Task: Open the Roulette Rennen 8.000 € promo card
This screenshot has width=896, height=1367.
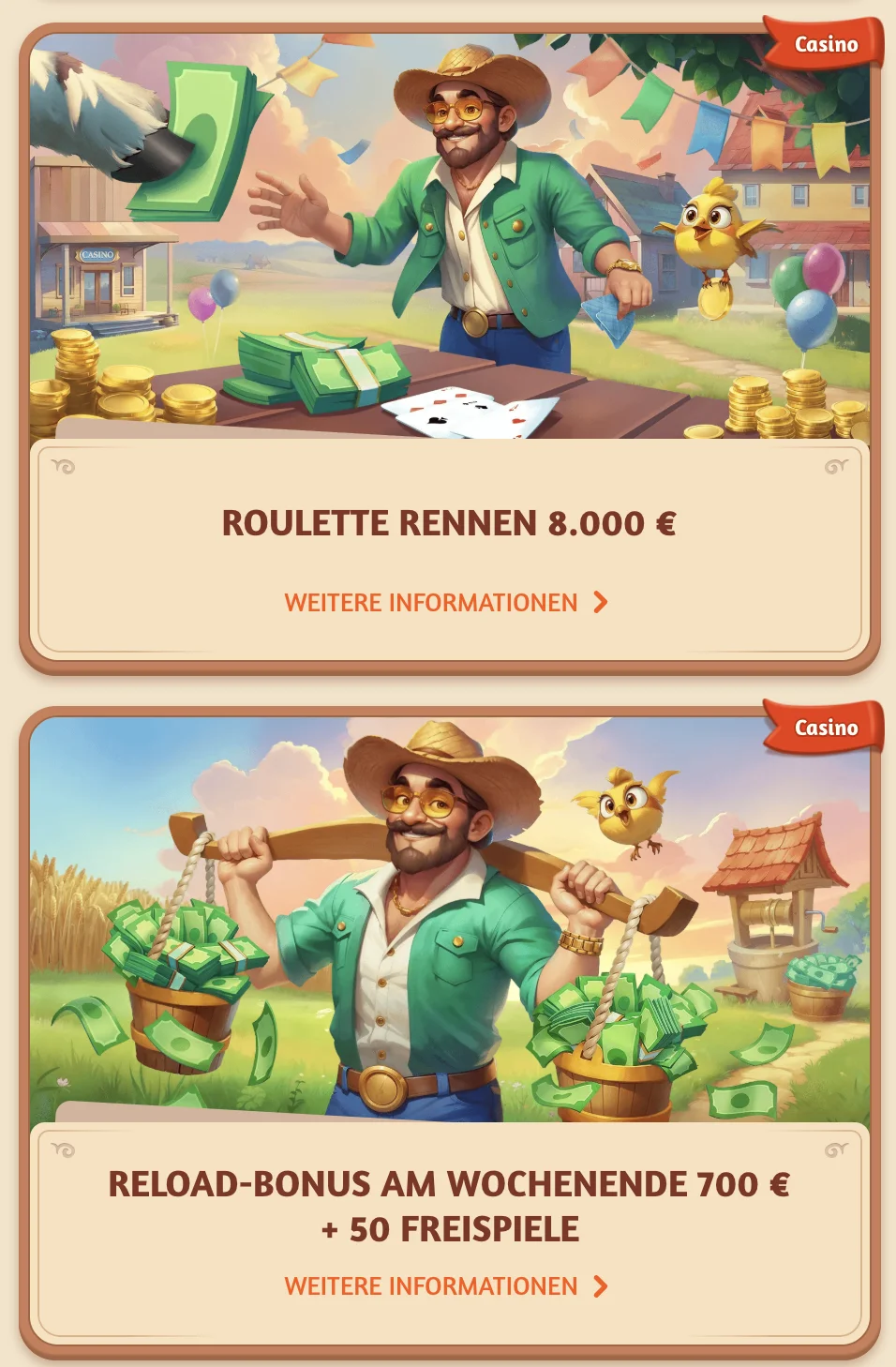Action: pos(448,522)
